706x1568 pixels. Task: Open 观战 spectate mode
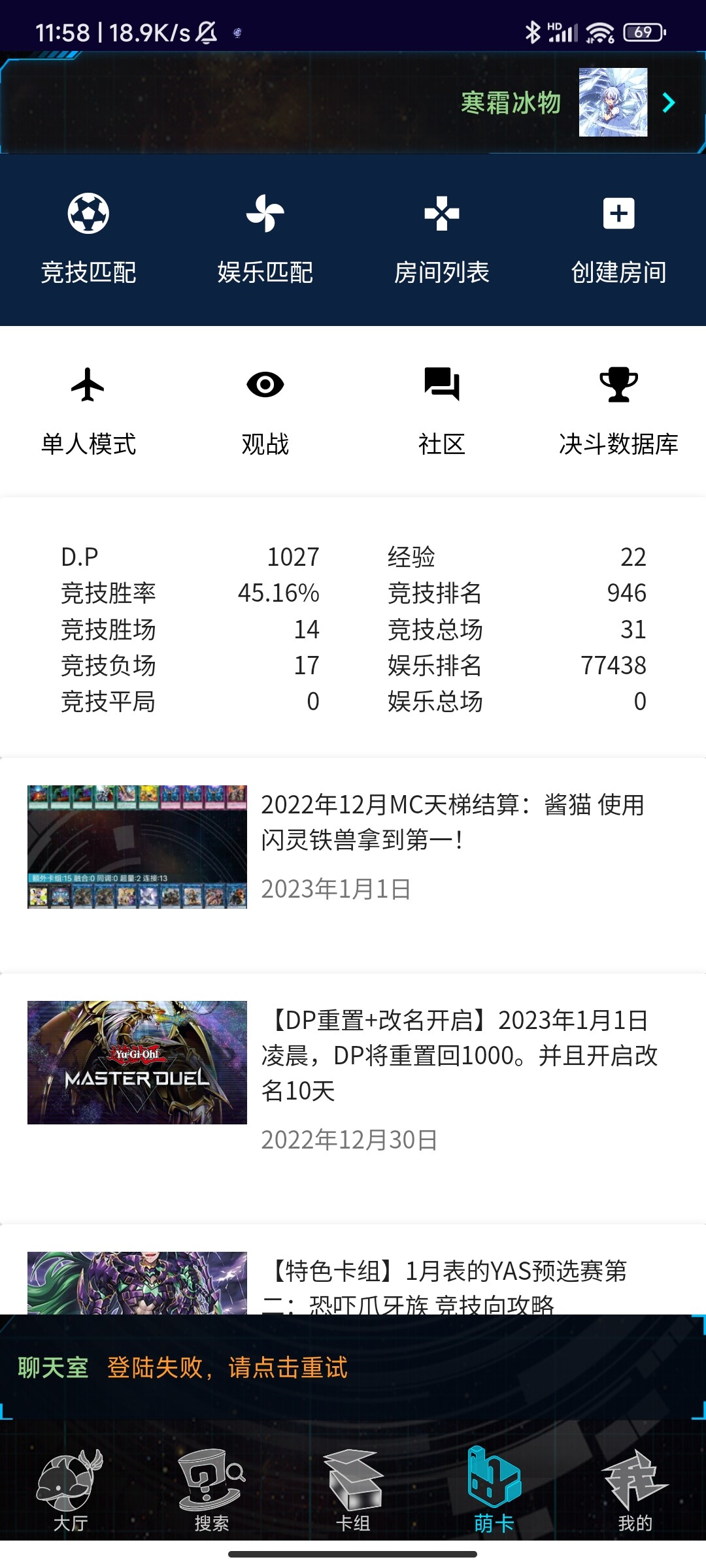click(265, 412)
